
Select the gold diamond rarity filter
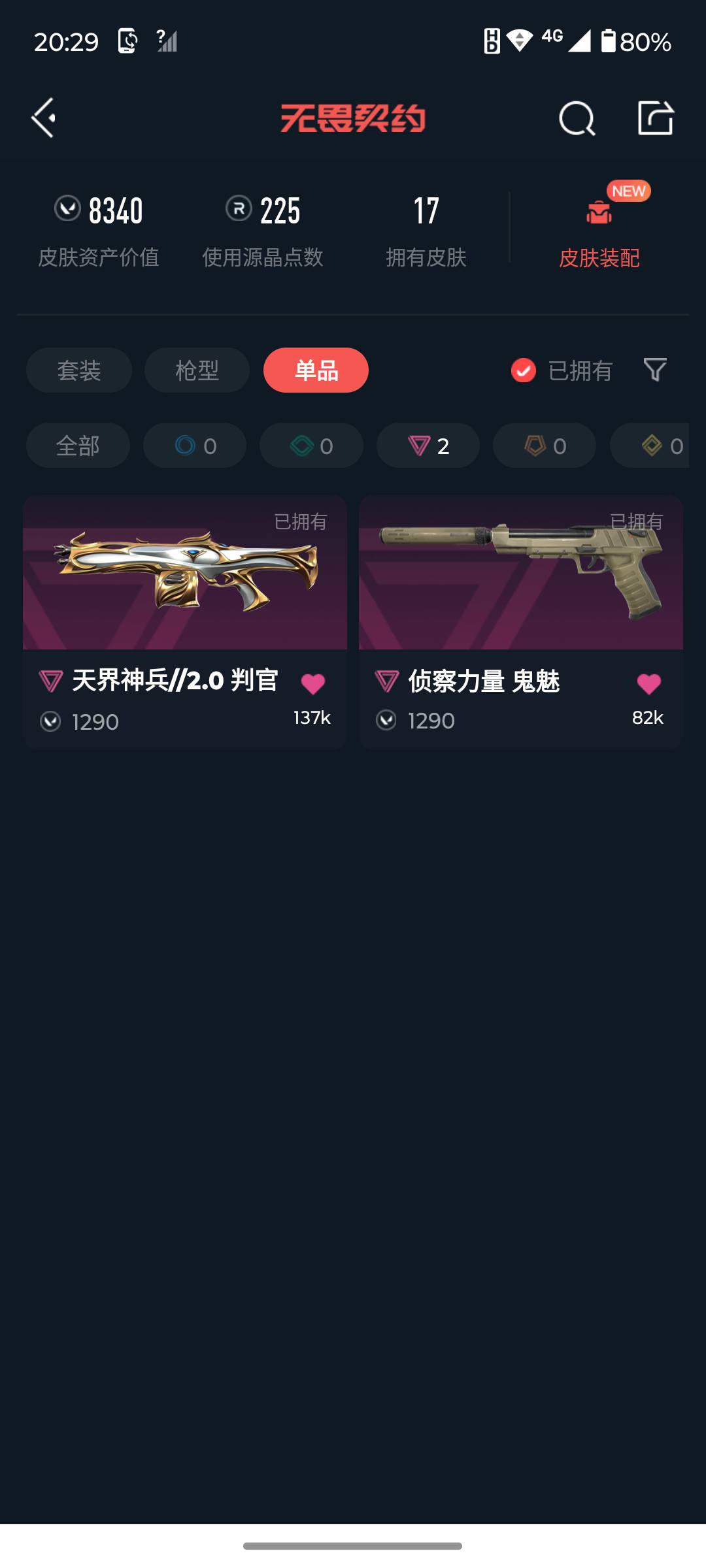[660, 445]
